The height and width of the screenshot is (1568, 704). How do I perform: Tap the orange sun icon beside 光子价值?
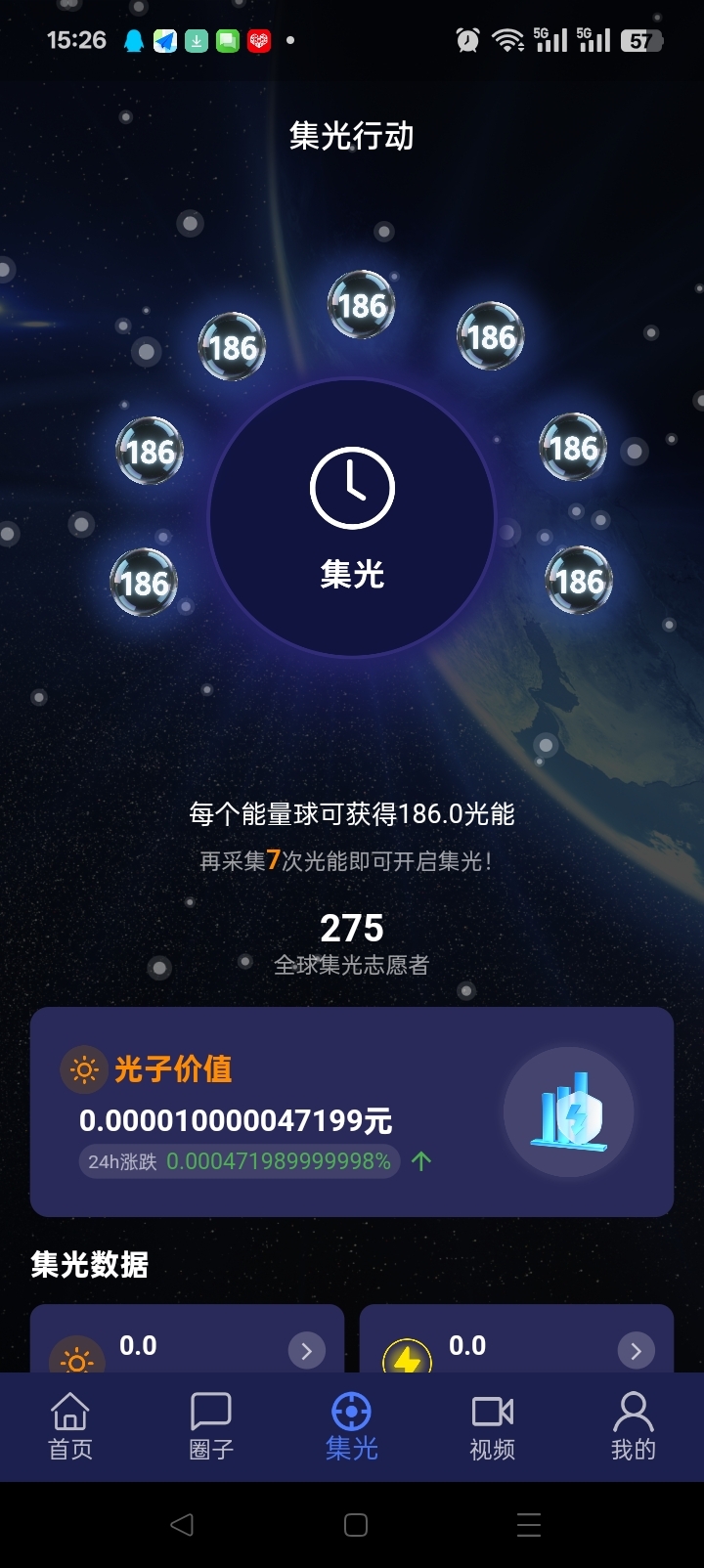[86, 1069]
